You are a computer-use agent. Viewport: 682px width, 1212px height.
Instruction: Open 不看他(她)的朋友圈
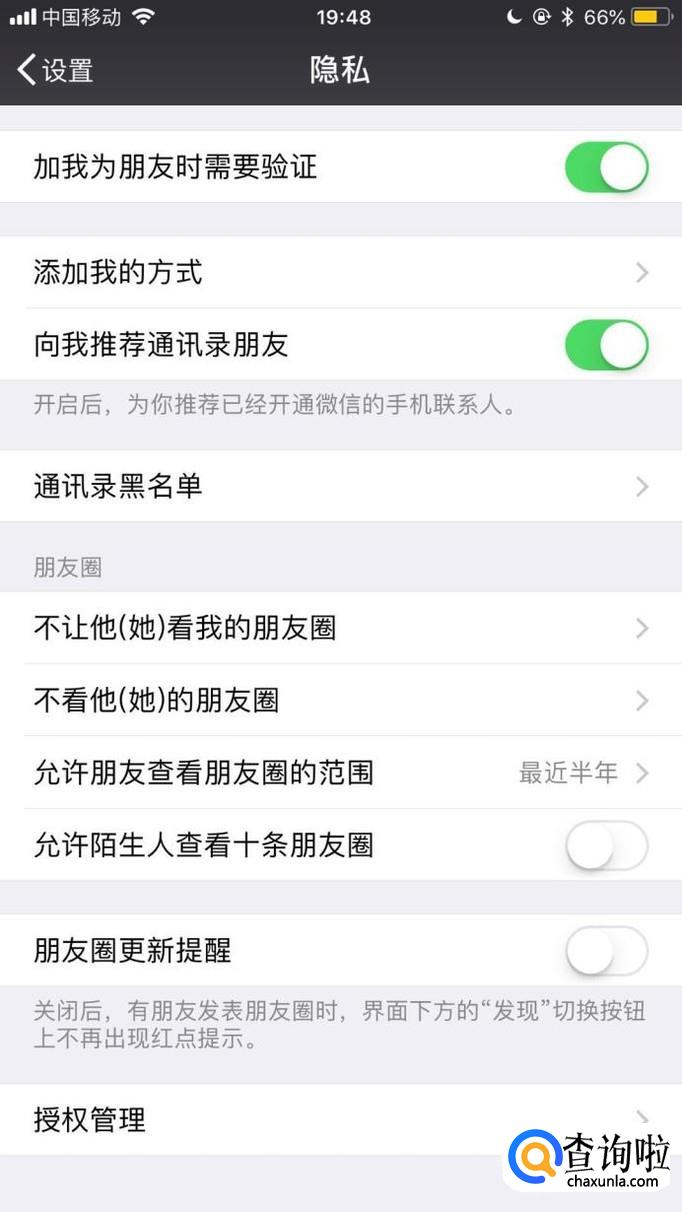pyautogui.click(x=340, y=700)
